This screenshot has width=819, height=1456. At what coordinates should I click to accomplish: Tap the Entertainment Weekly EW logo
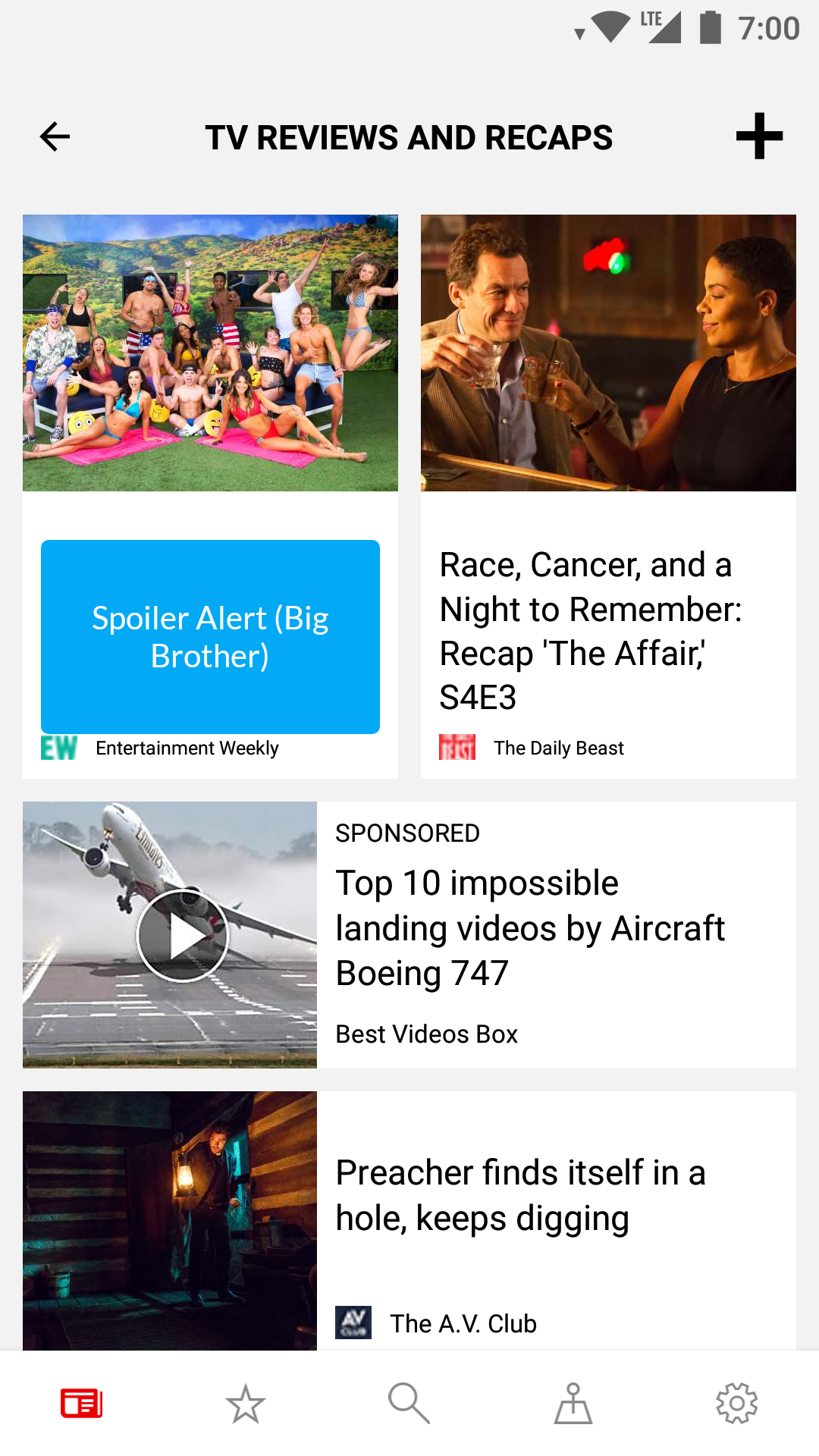59,747
